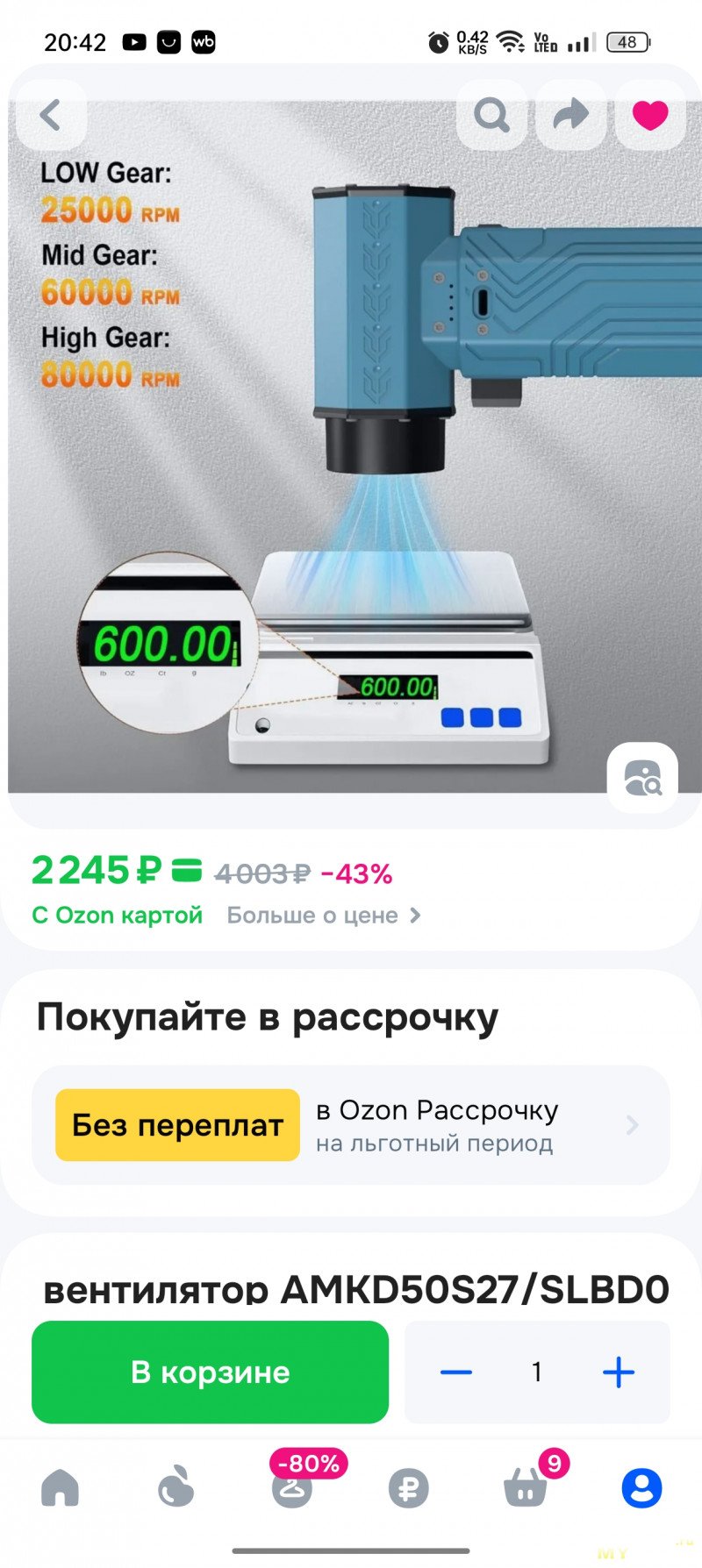
Task: Go back using the top-left arrow
Action: 51,115
